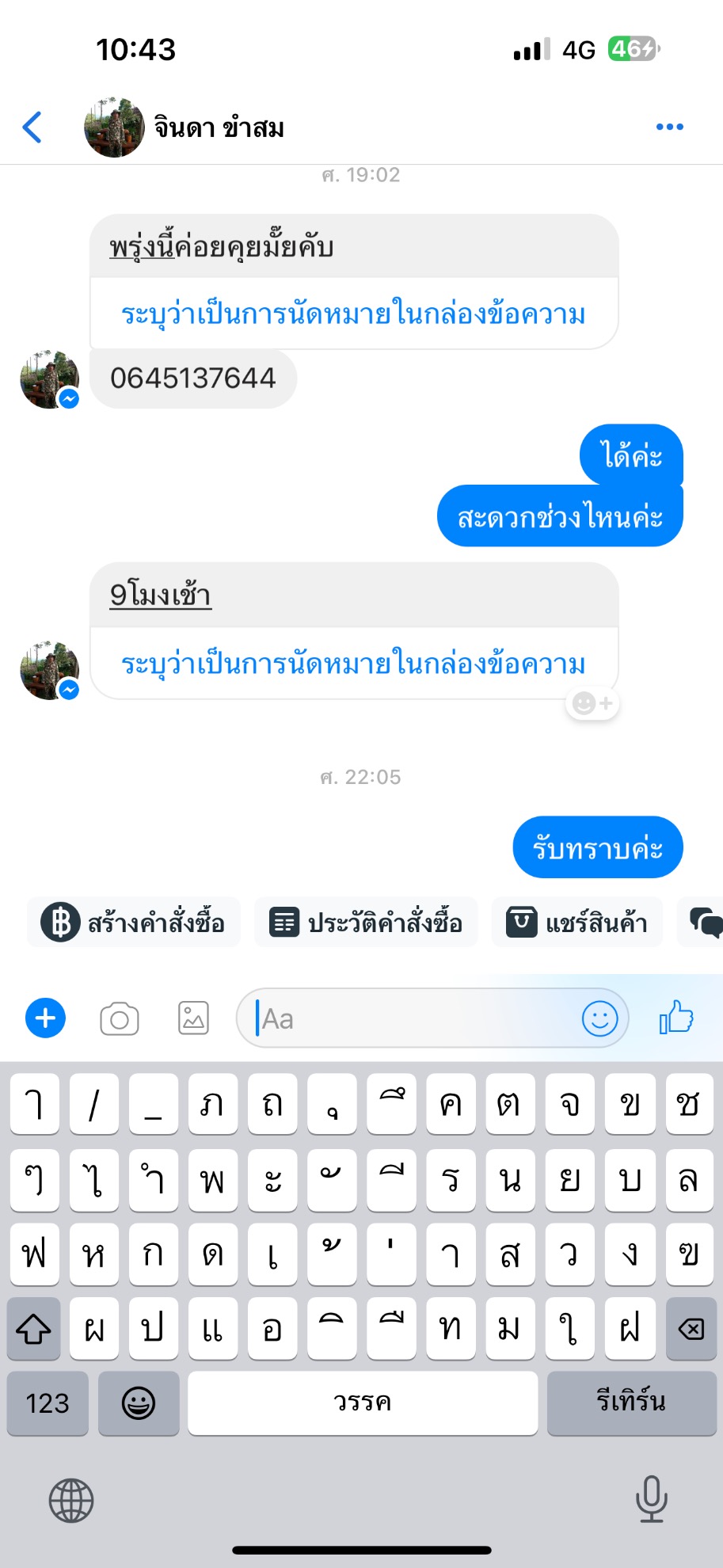The height and width of the screenshot is (1568, 723).
Task: Open ประวัติคำสั่งซื้อ order history
Action: tap(366, 923)
